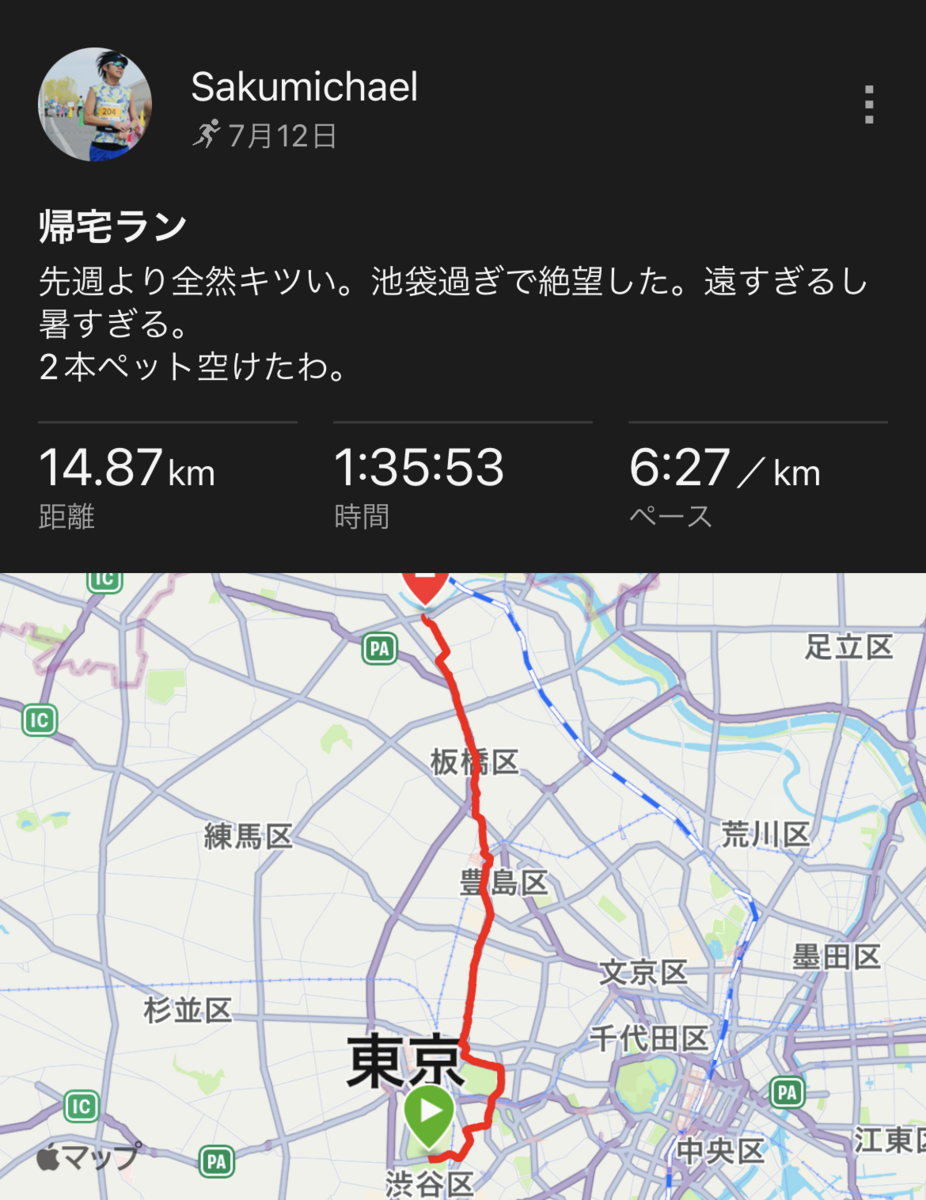View Sakumichael's profile by username

click(304, 88)
